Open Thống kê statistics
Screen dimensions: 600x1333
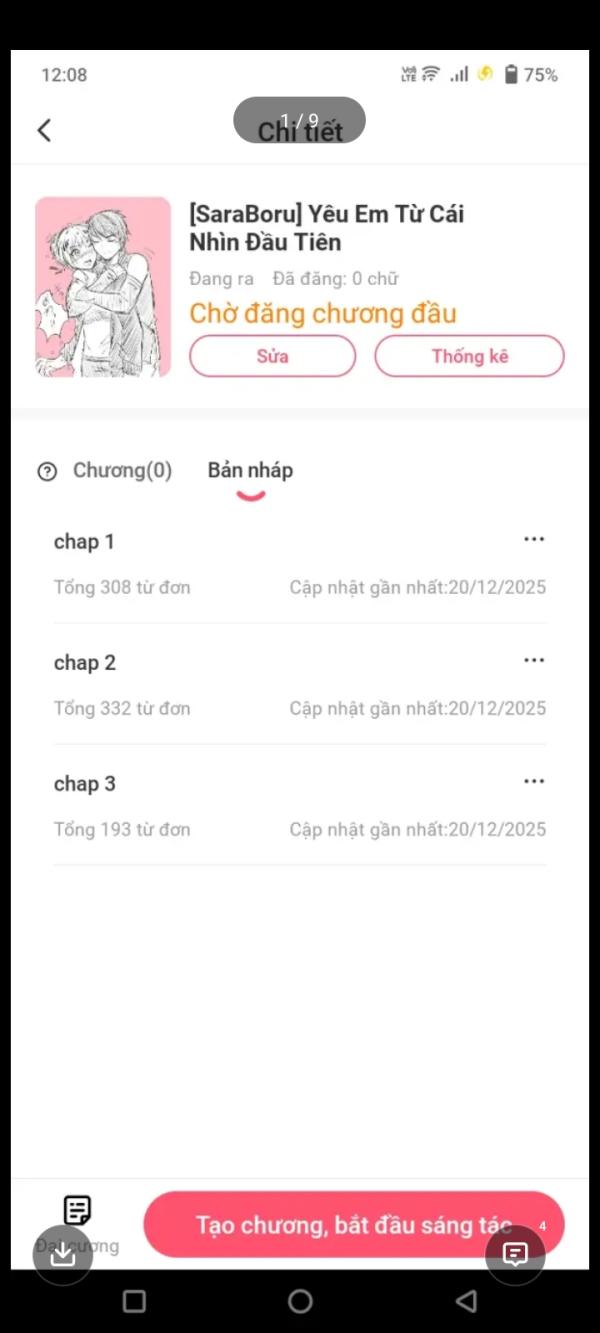469,356
